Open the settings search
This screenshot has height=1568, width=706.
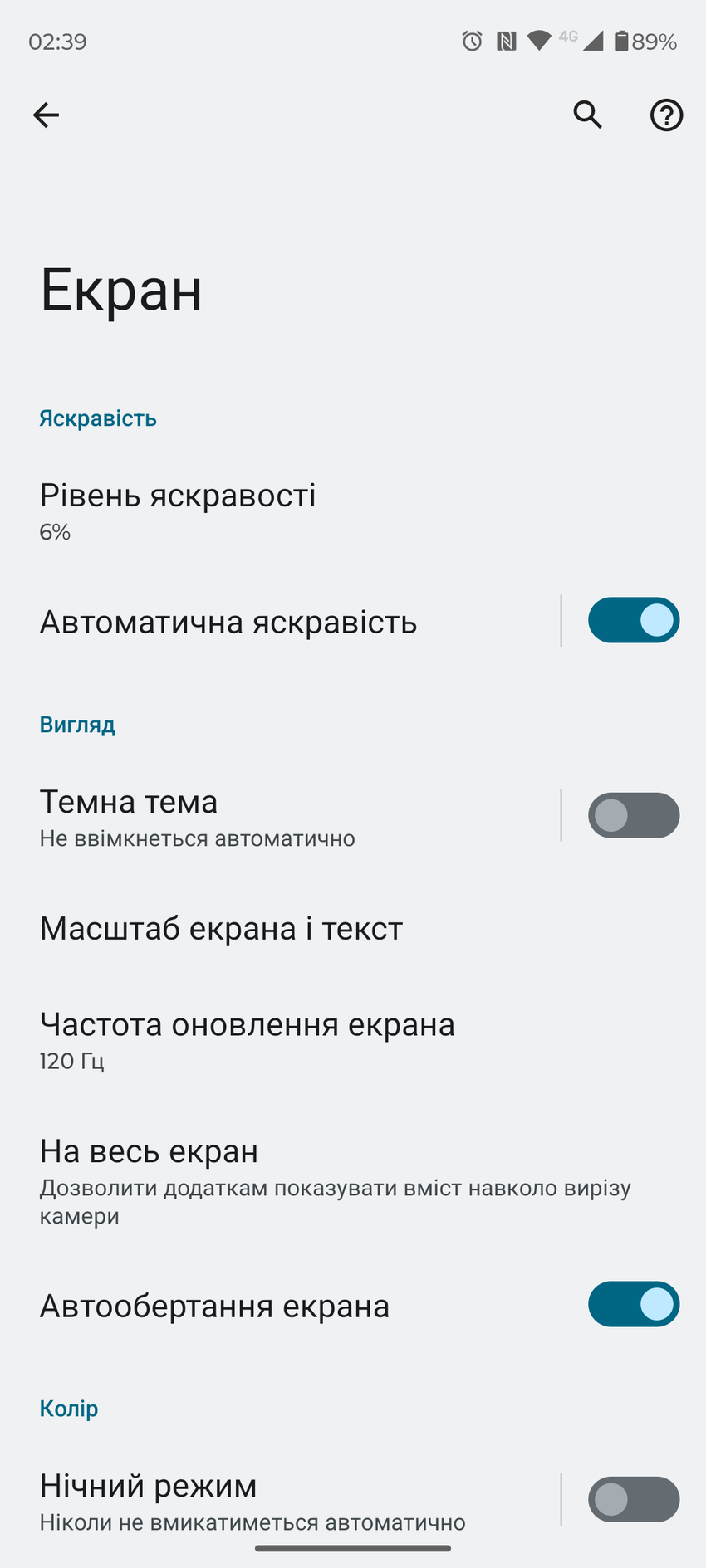click(x=587, y=115)
